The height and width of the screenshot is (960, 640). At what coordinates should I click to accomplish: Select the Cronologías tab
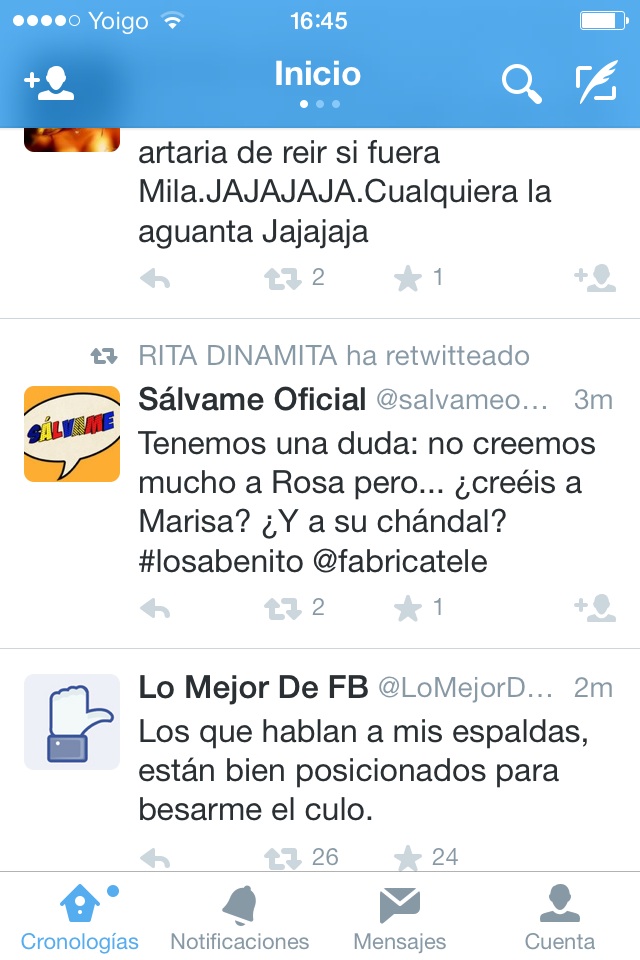[80, 917]
